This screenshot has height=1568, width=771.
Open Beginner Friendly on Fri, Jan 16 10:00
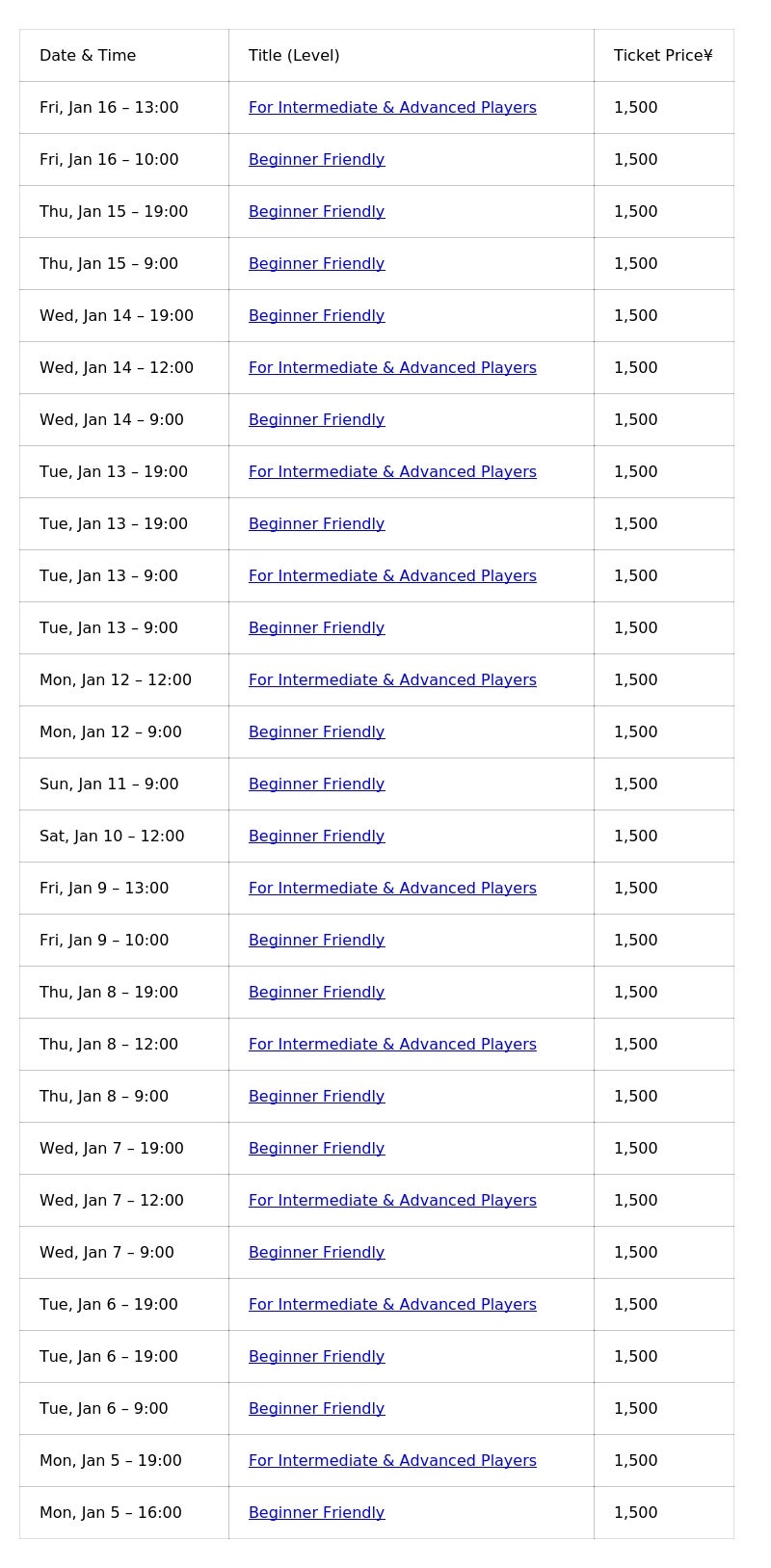(316, 160)
